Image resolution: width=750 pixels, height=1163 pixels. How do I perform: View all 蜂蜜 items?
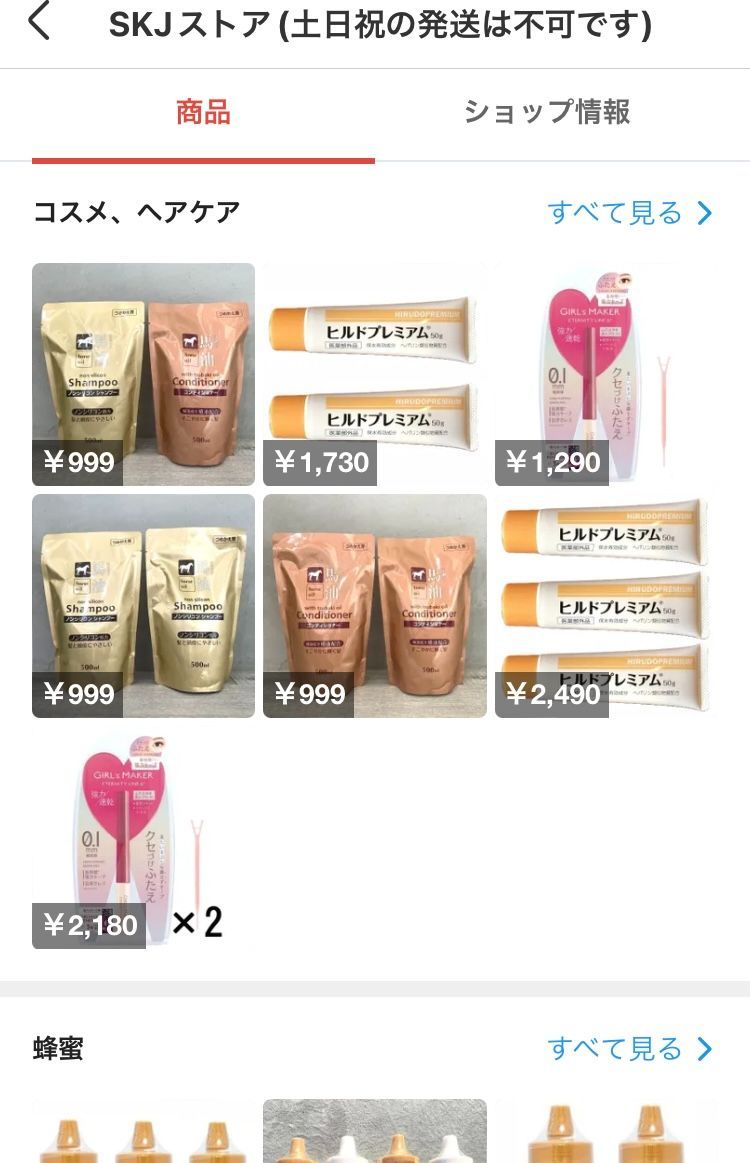630,1049
